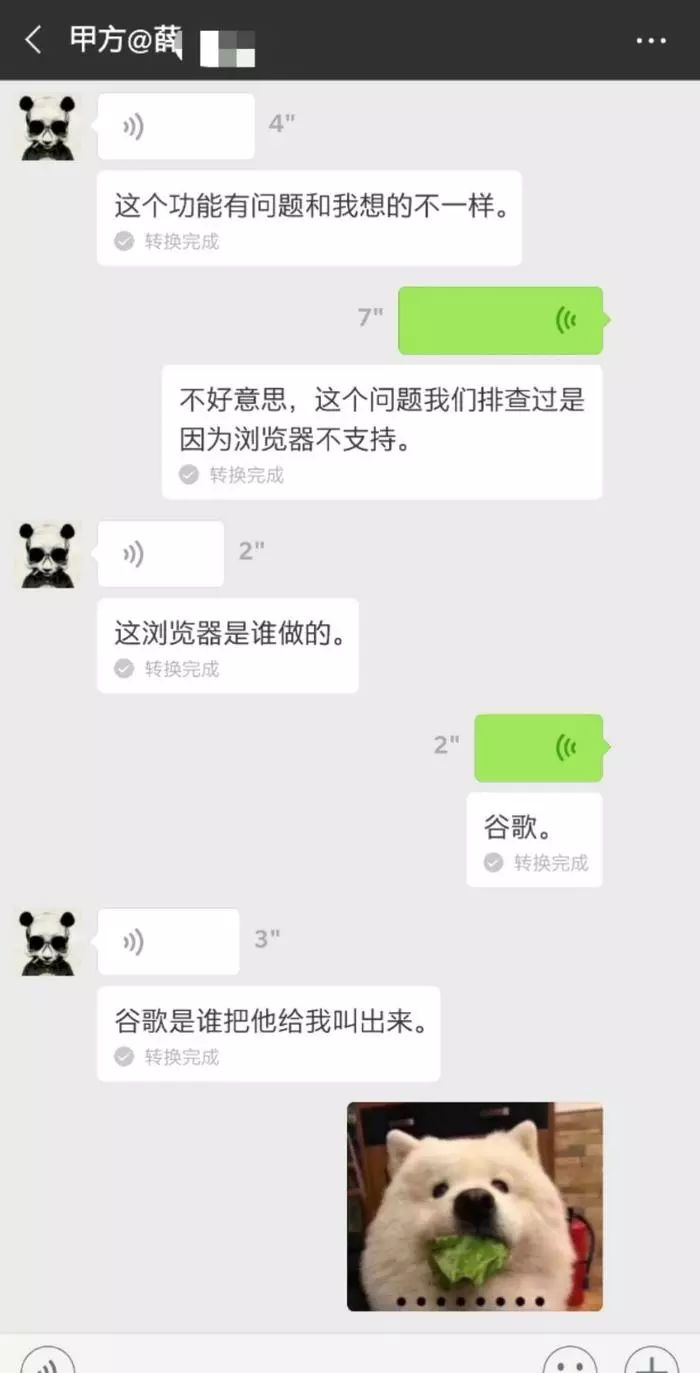Play the 4-second voice message
Viewport: 700px width, 1373px height.
point(175,127)
